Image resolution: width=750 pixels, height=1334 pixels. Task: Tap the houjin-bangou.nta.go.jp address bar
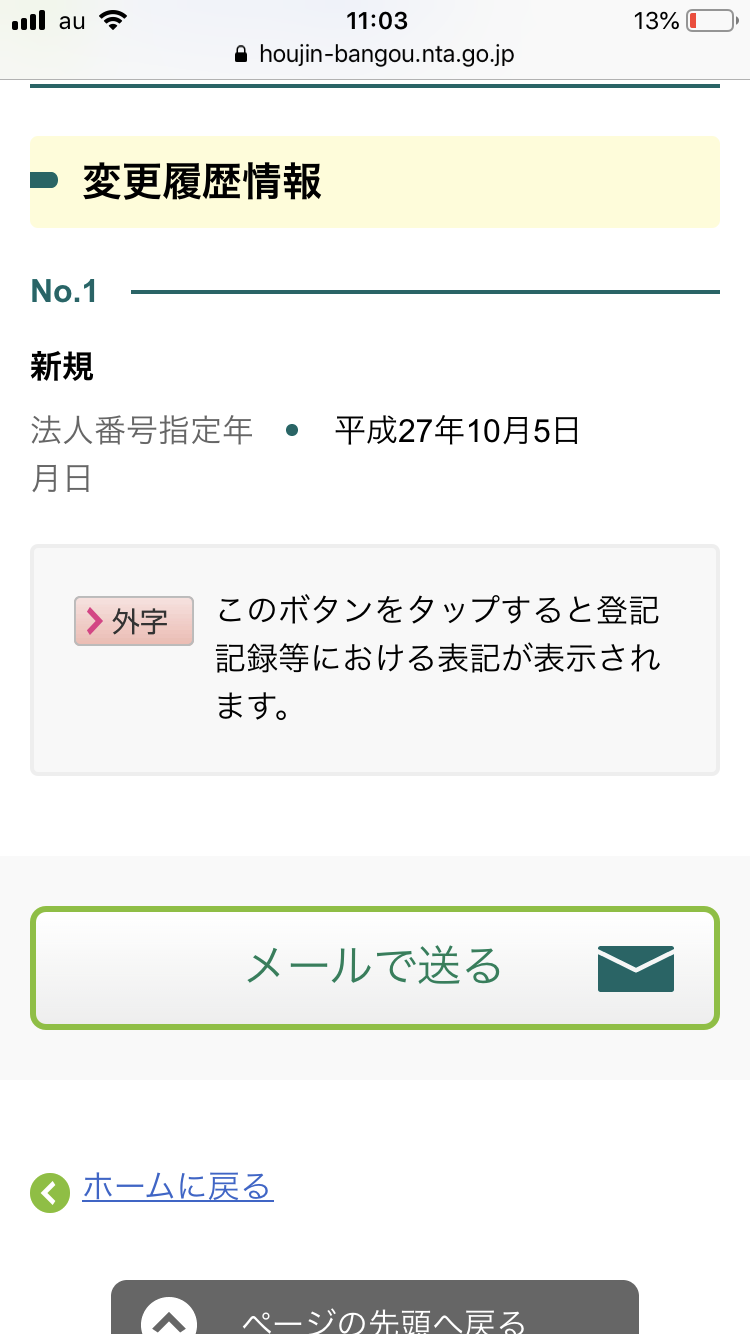[375, 53]
